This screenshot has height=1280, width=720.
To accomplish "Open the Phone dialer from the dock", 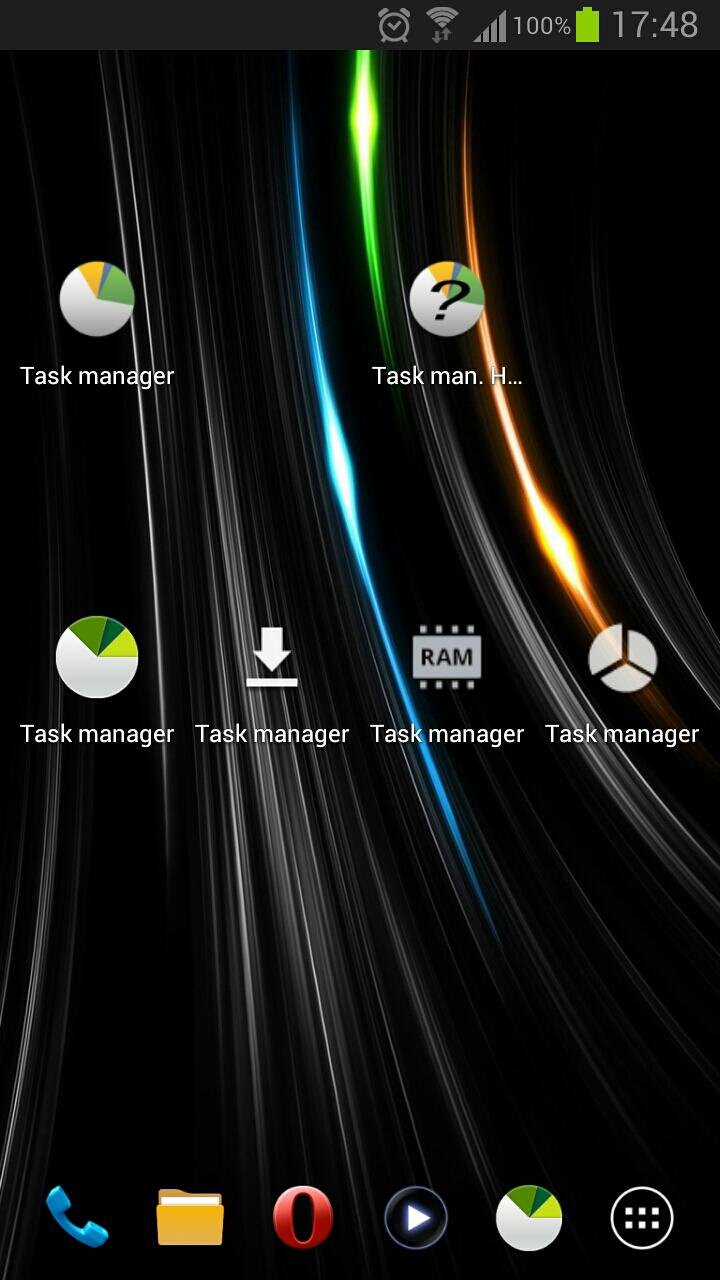I will click(78, 1216).
